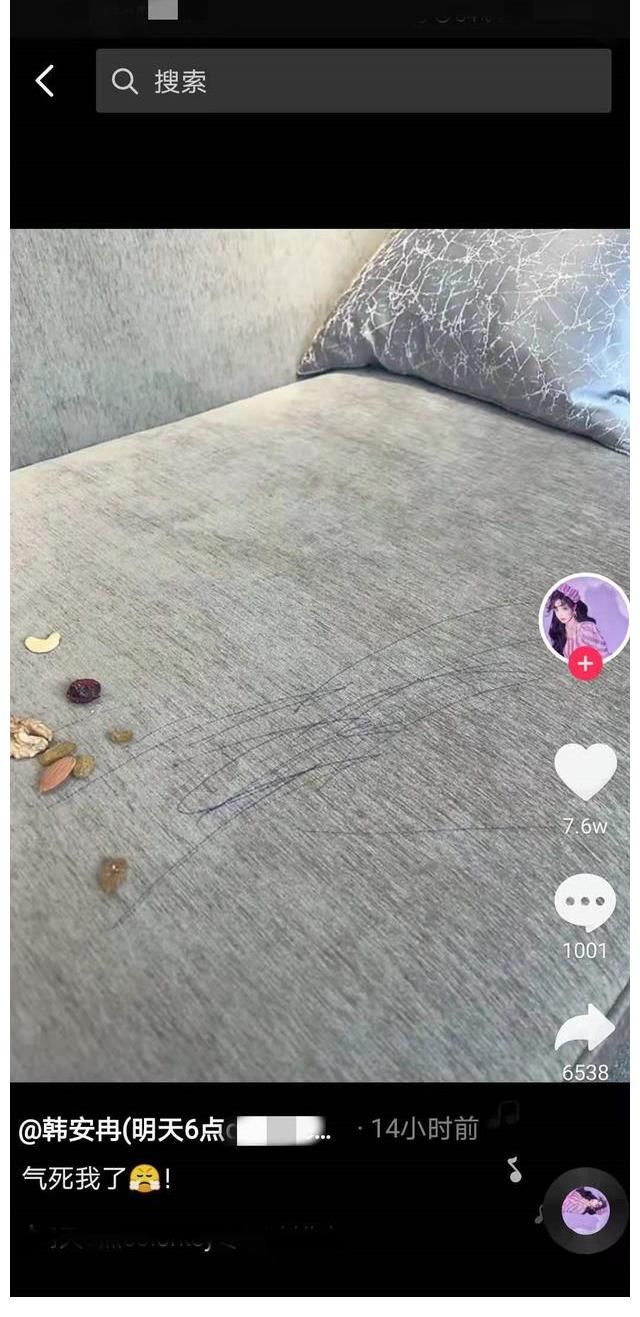The image size is (640, 1317).
Task: Go back using the top-left arrow
Action: pyautogui.click(x=45, y=81)
